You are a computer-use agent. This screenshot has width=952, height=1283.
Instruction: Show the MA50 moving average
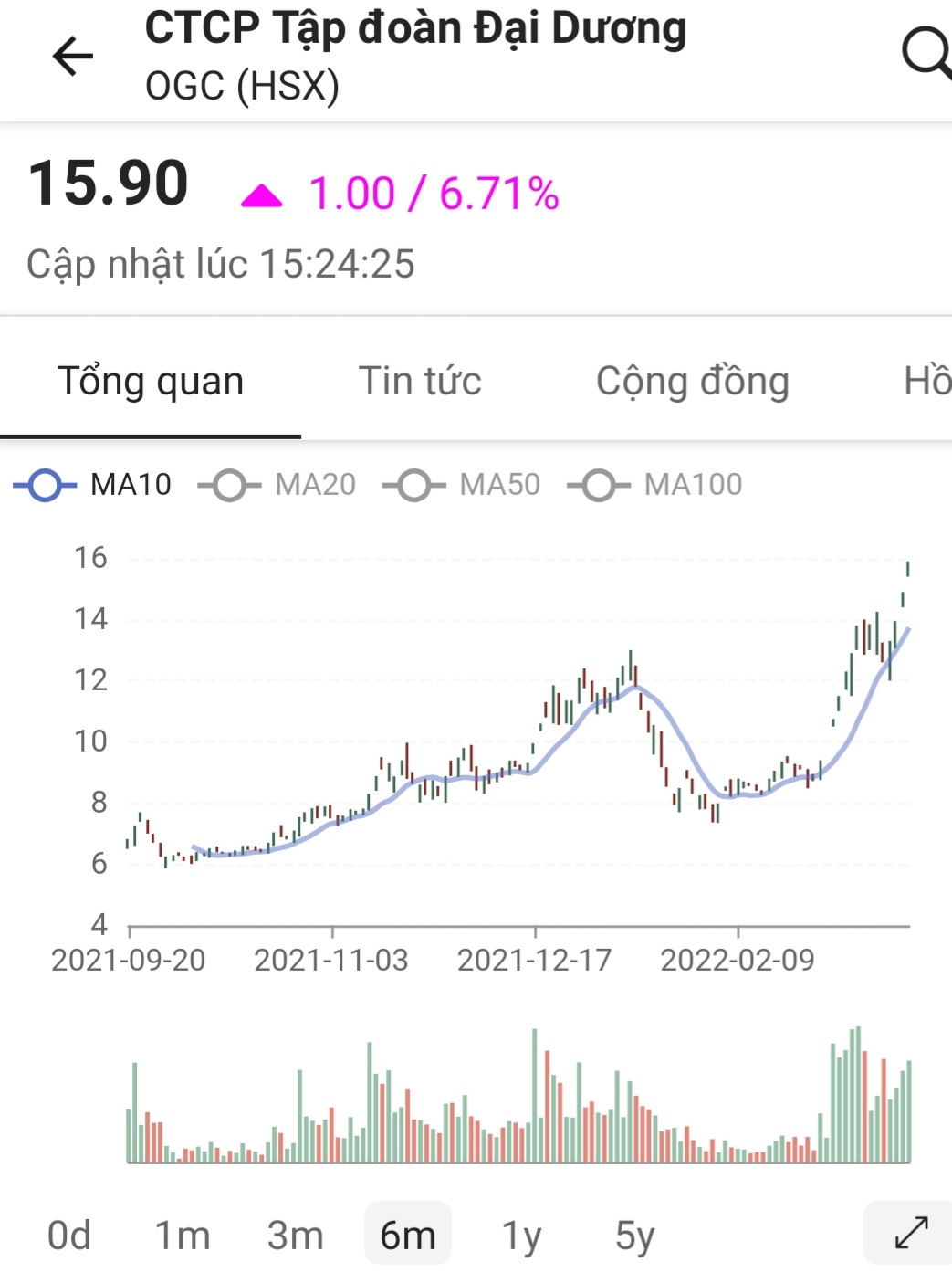pos(462,485)
